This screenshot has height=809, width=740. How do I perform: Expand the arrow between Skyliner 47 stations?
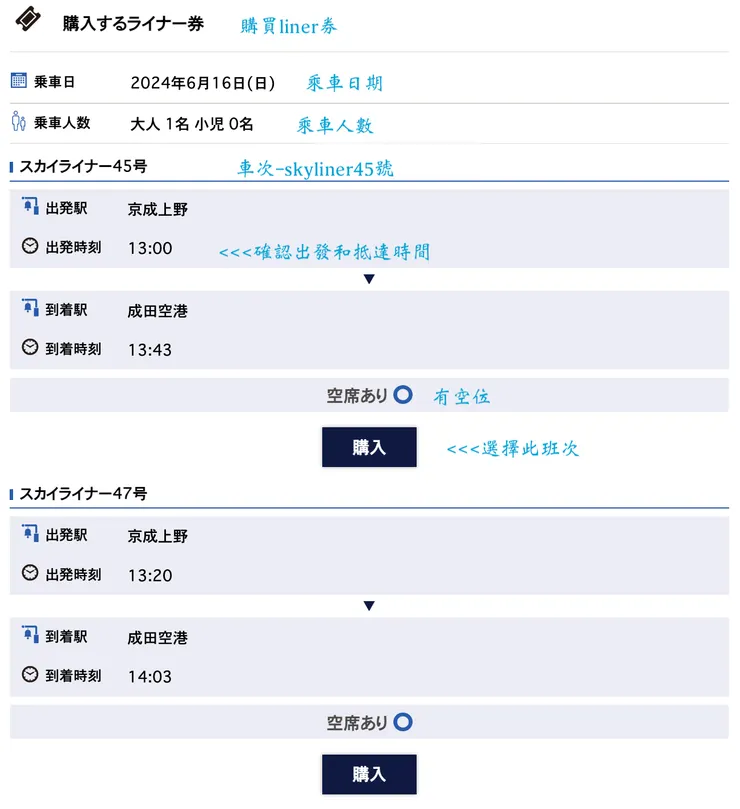pos(370,604)
